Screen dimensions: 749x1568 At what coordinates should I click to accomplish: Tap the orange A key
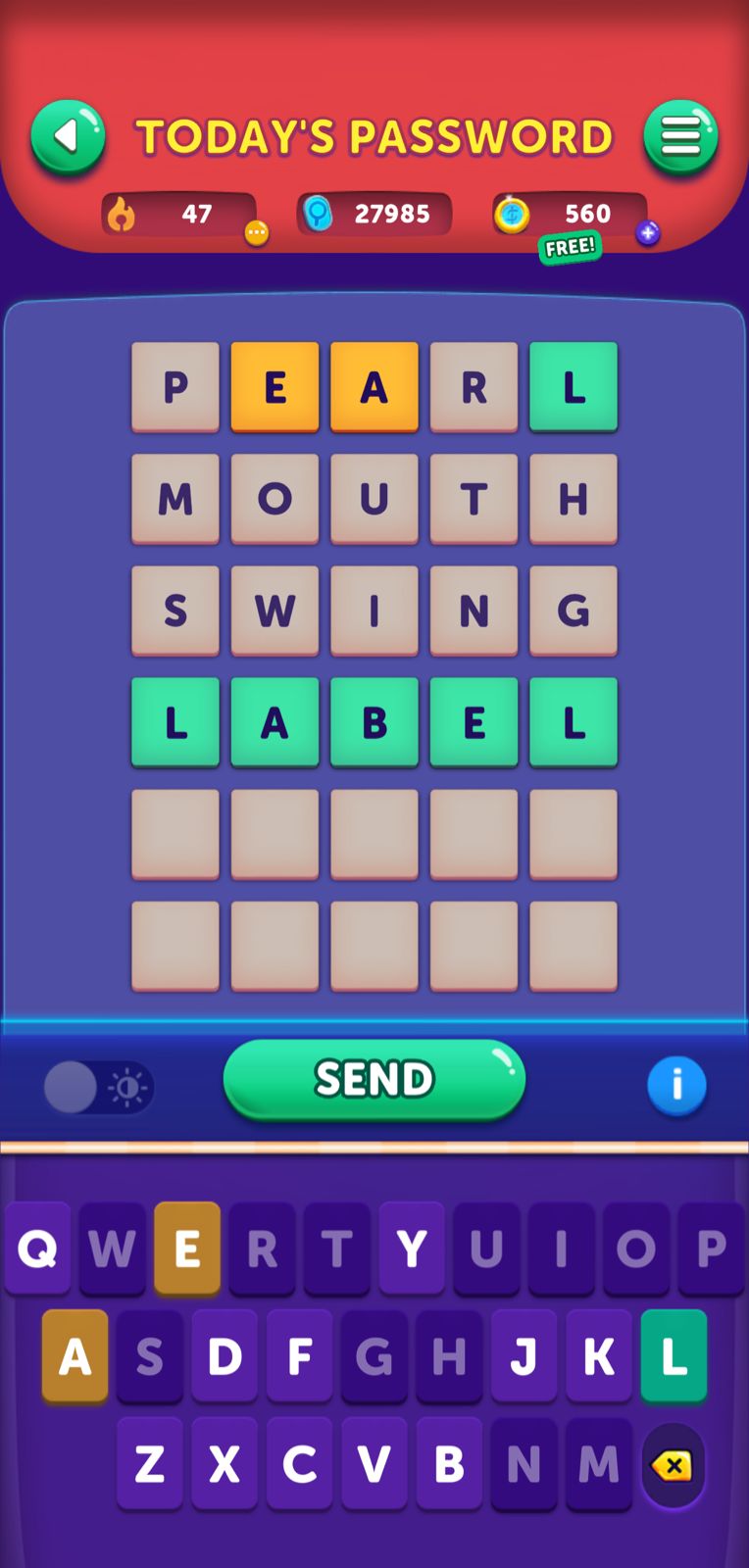(x=75, y=1356)
